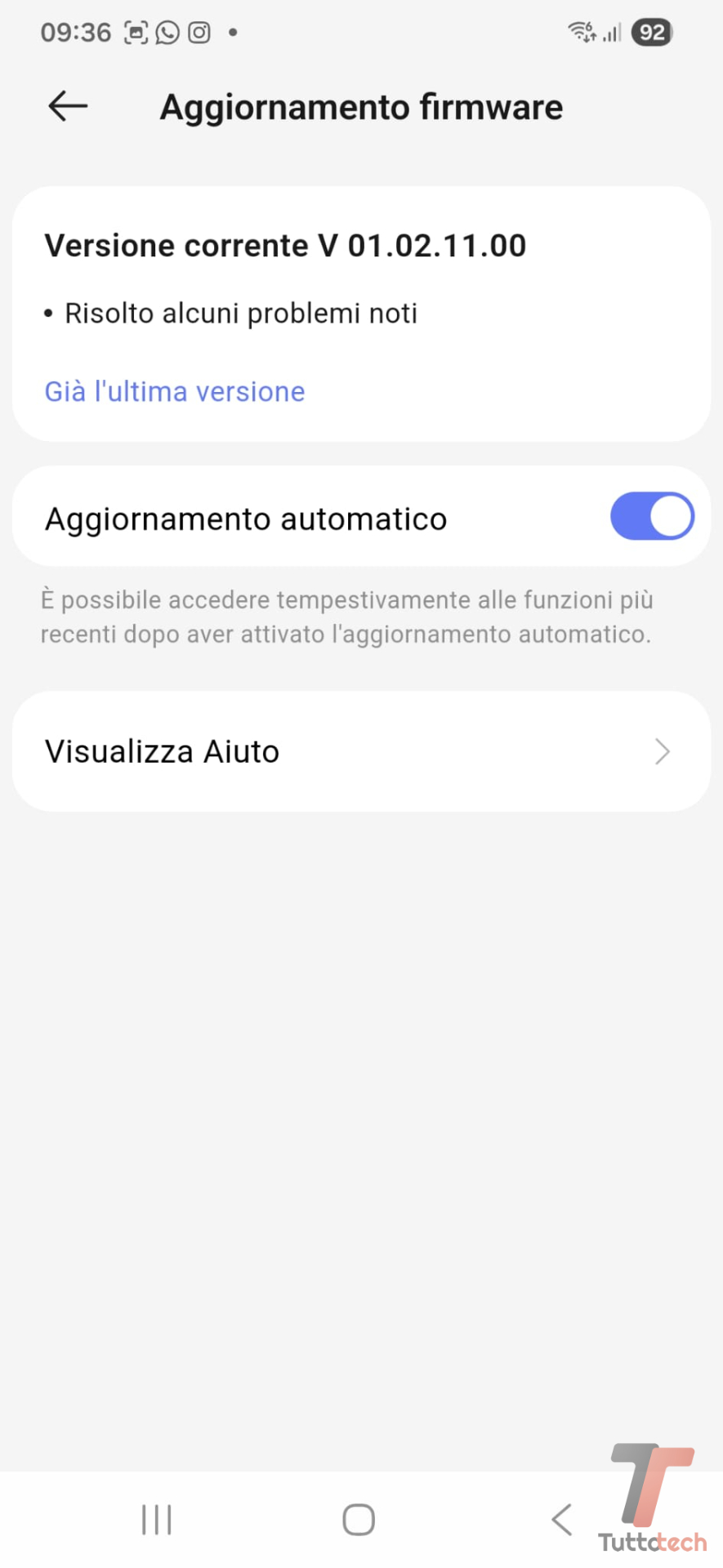Go back from Aggiornamento firmware
The width and height of the screenshot is (723, 1568).
tap(68, 106)
